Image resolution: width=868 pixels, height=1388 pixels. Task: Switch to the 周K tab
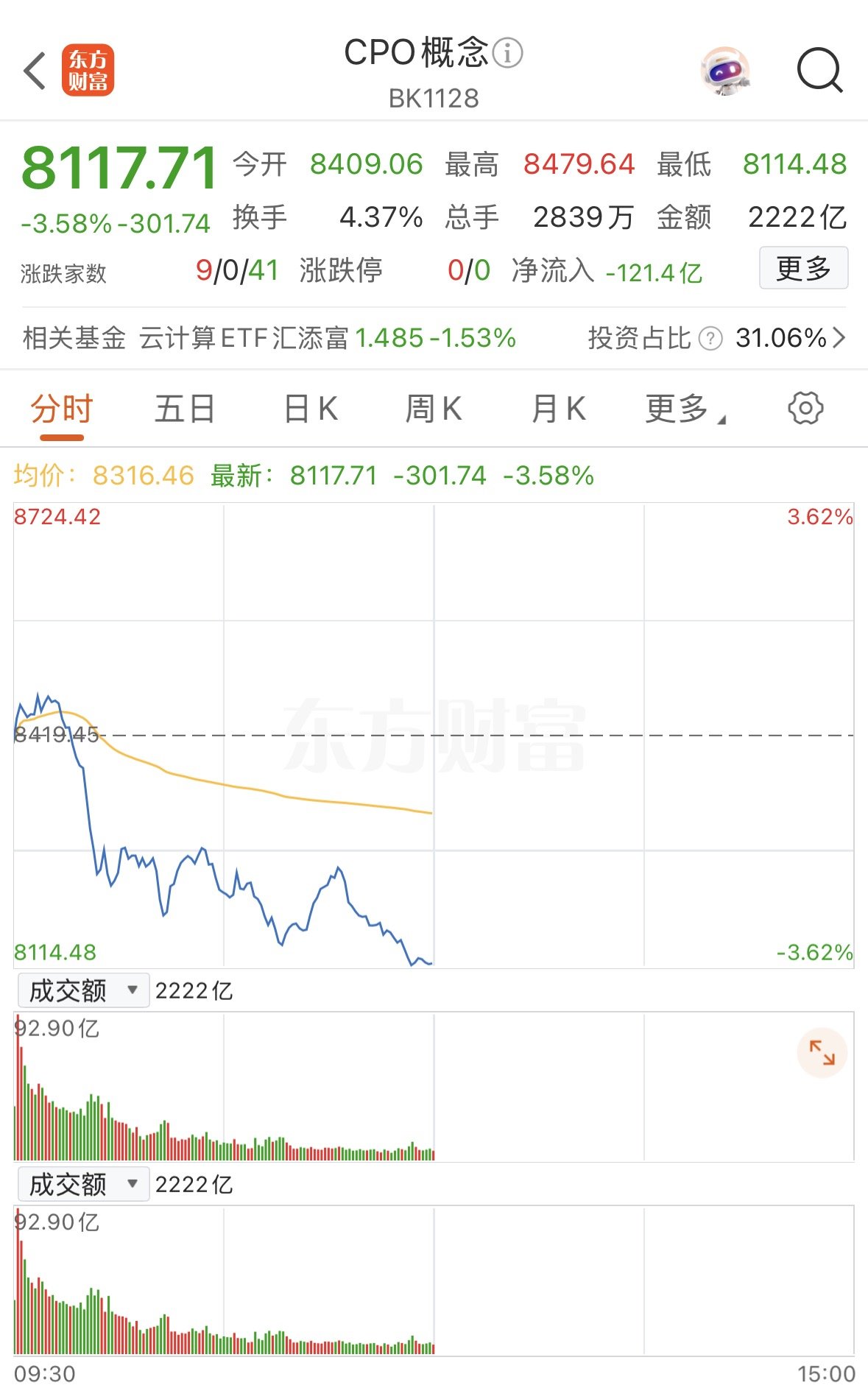point(434,409)
